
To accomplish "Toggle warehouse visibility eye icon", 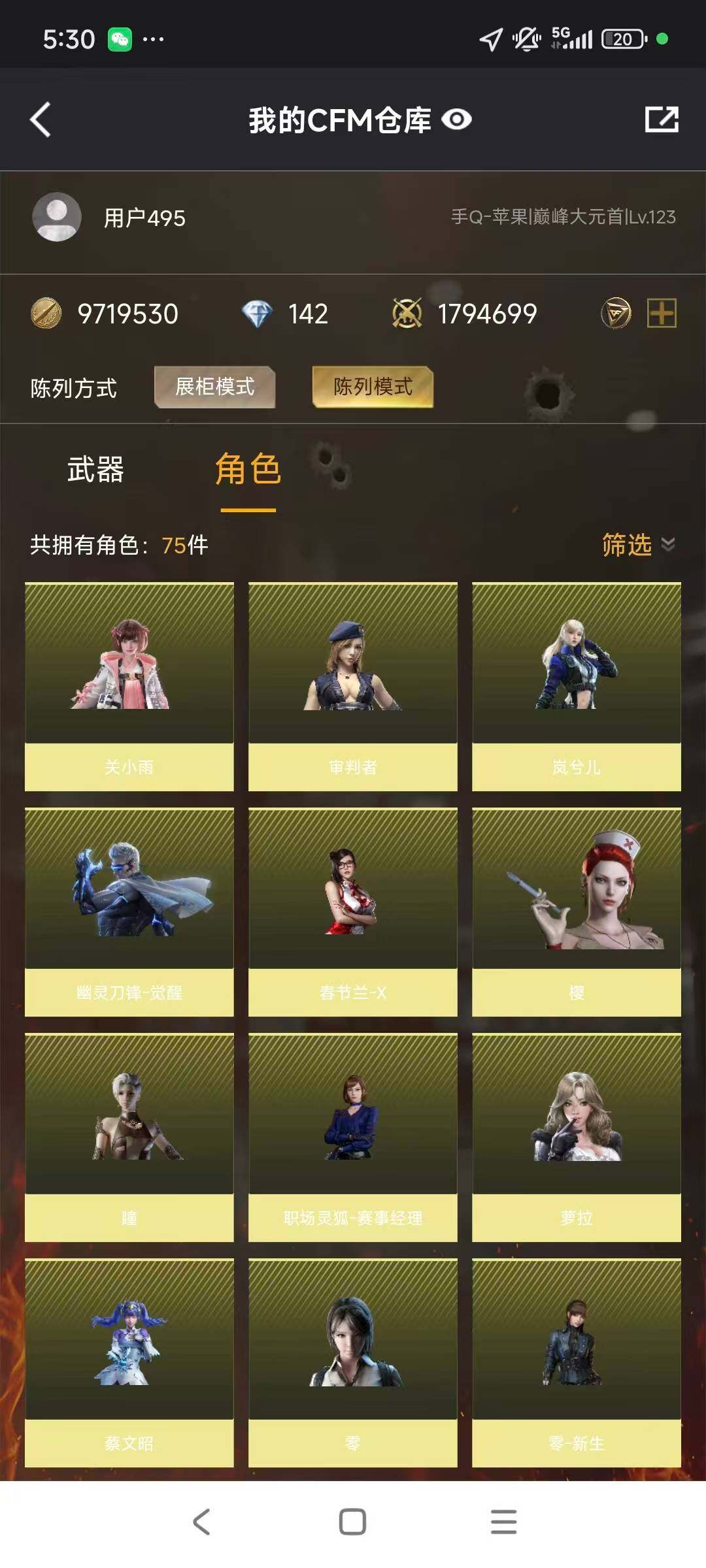I will click(456, 120).
